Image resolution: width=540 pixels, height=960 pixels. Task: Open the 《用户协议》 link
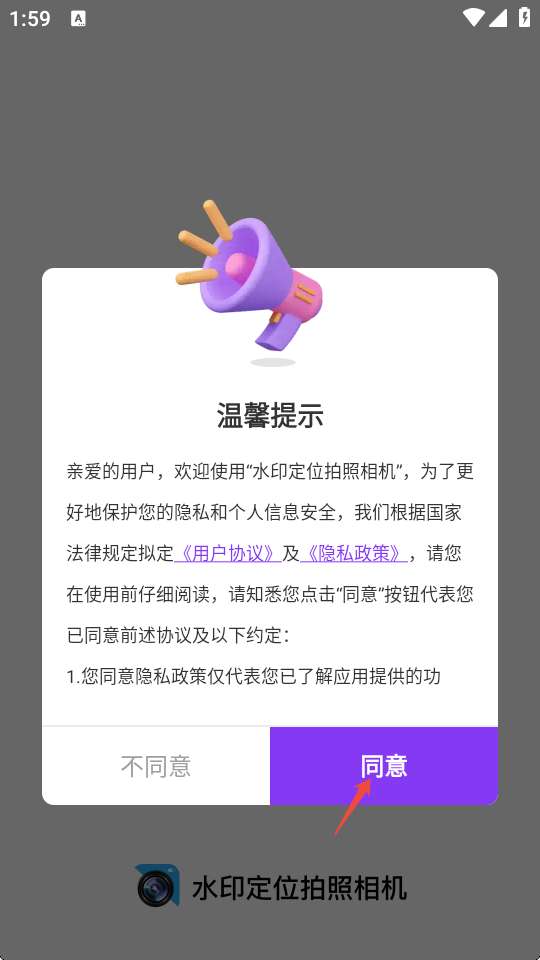[228, 553]
